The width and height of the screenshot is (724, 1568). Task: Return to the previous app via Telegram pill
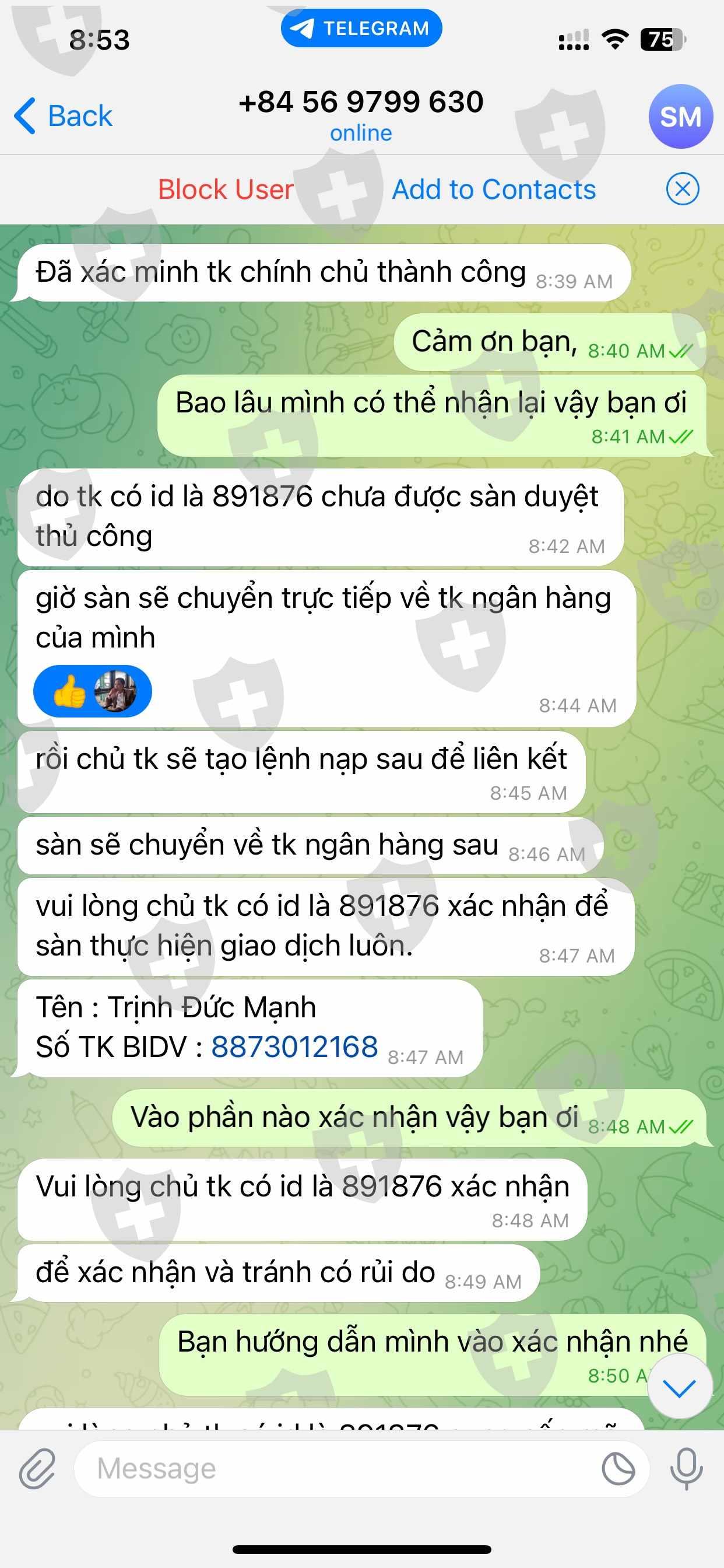pyautogui.click(x=361, y=28)
